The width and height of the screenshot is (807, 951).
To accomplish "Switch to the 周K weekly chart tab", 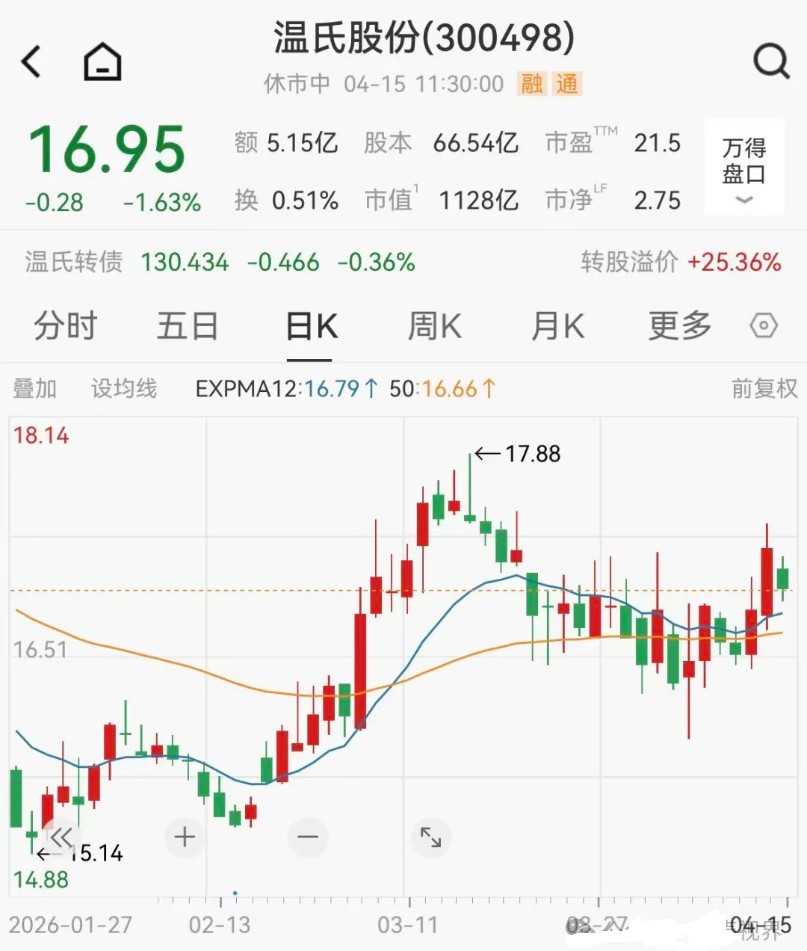I will click(433, 325).
